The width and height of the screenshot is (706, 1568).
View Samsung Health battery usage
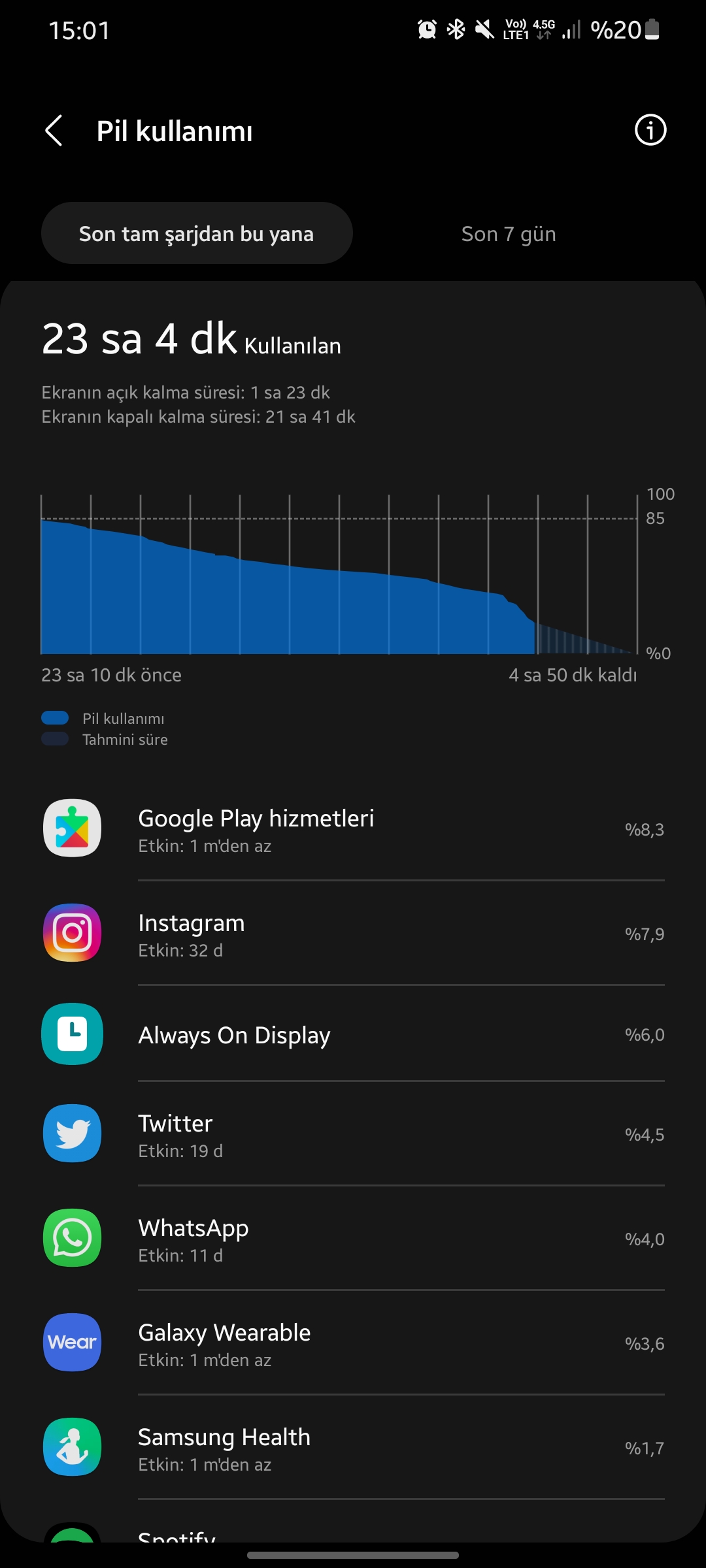[353, 1448]
